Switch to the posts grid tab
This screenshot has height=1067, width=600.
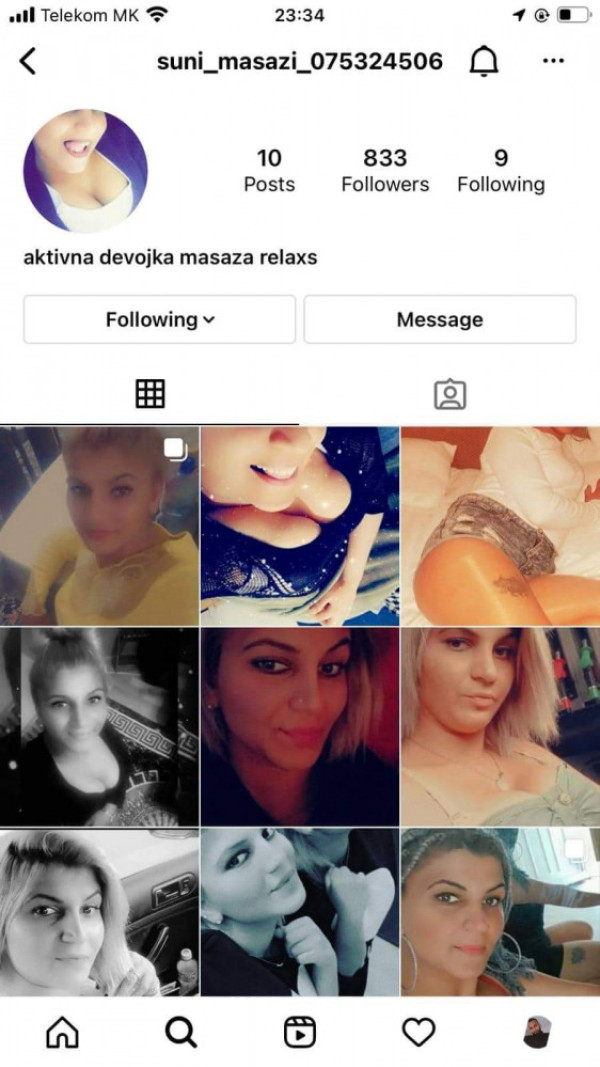150,394
